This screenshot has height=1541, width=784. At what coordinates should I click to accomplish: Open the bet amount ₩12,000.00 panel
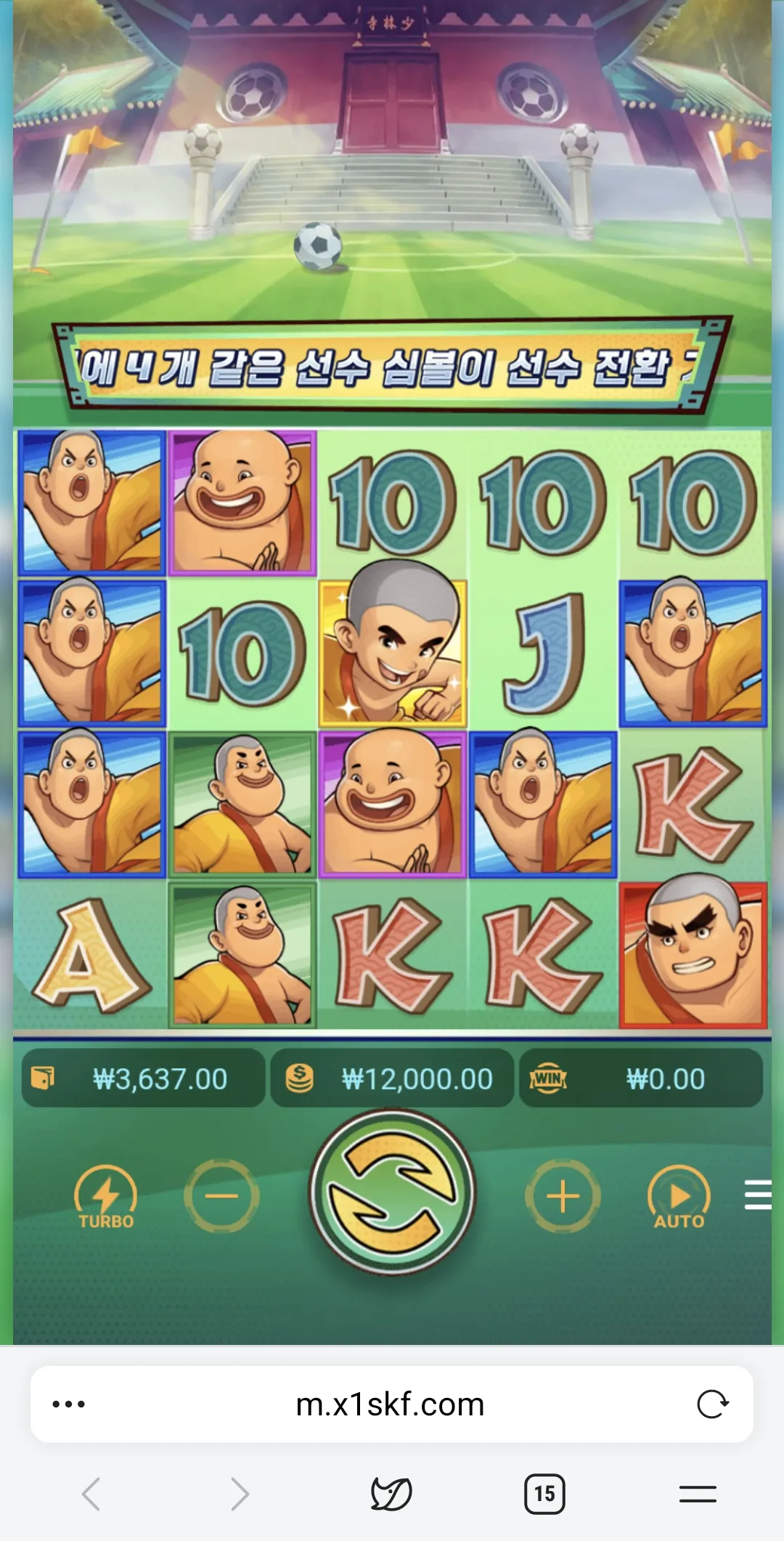coord(392,1078)
